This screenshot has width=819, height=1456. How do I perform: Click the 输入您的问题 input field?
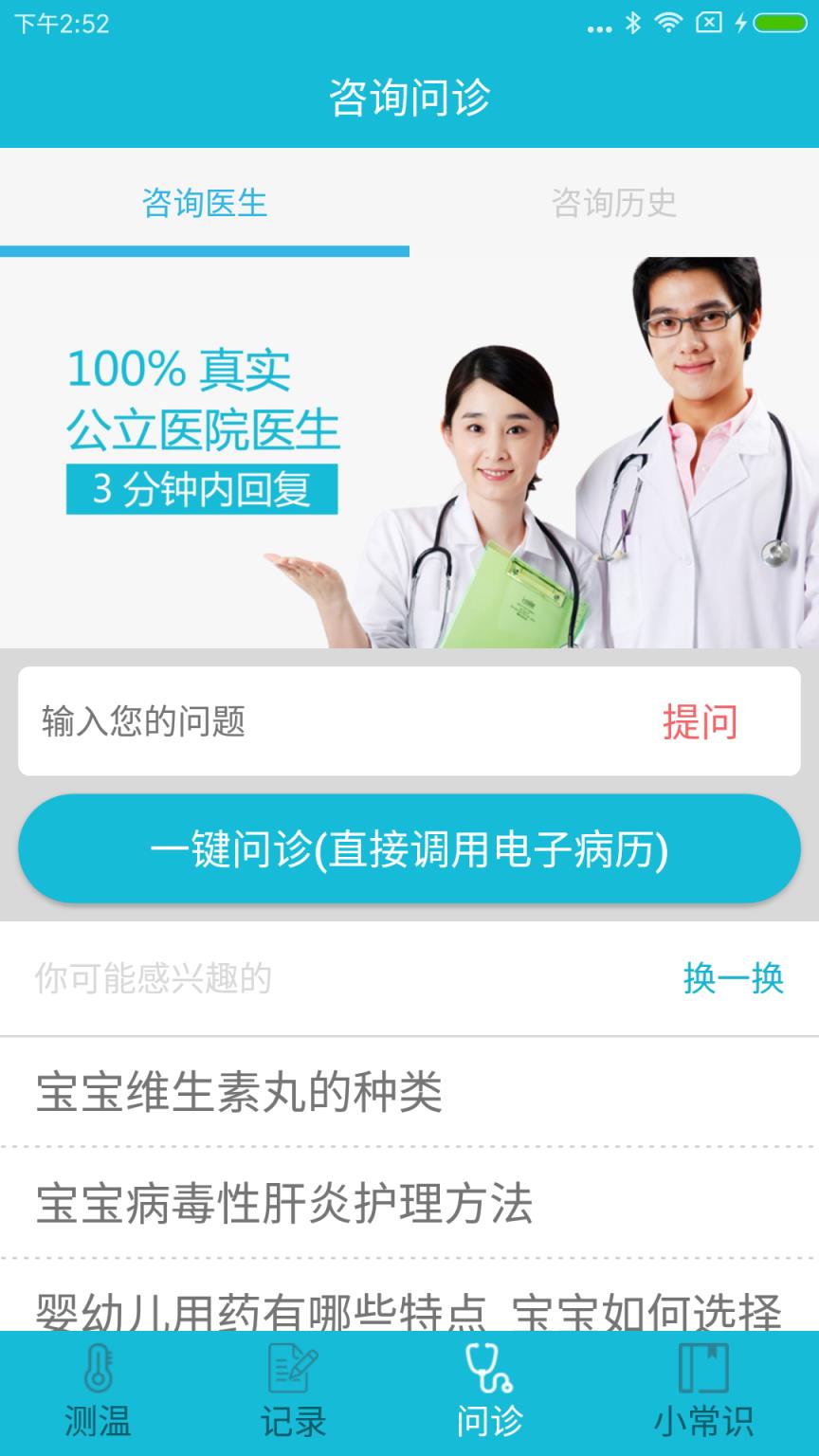click(x=284, y=722)
